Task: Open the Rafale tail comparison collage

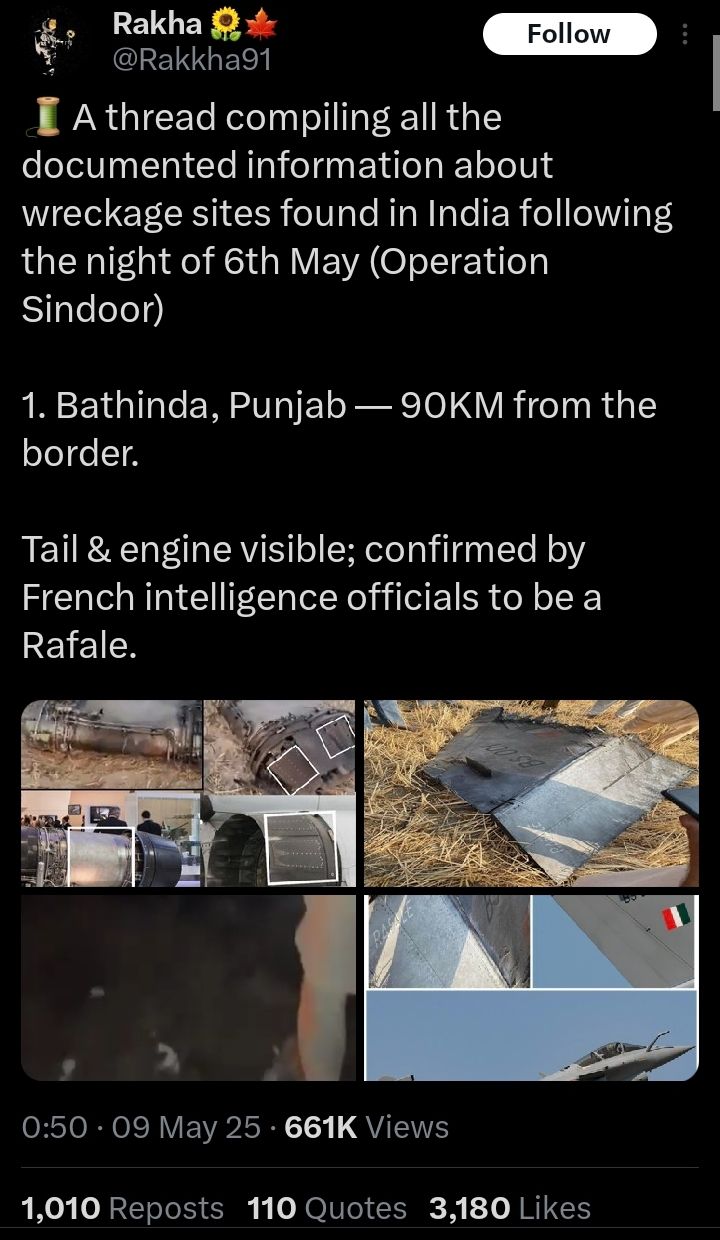Action: pos(531,987)
